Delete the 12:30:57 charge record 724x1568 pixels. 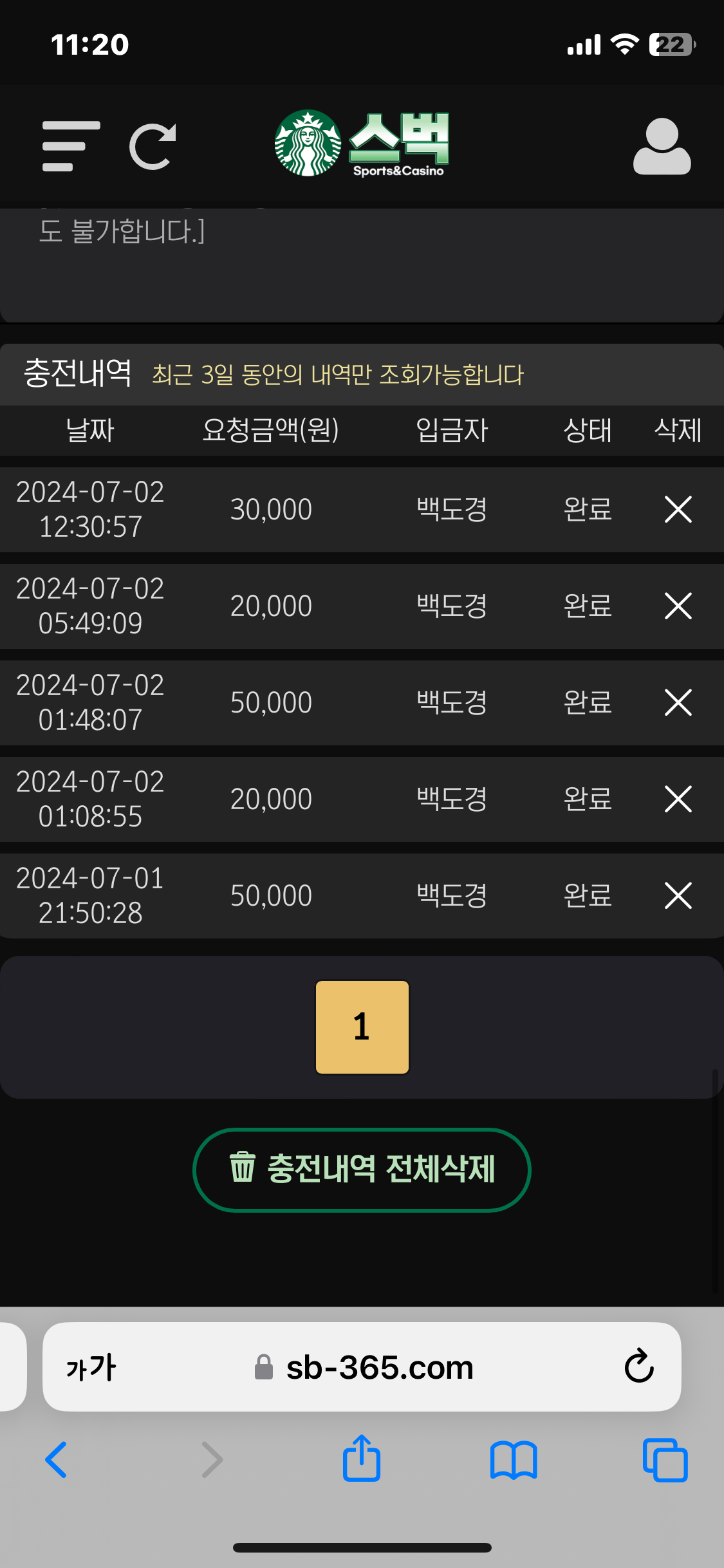pos(678,509)
